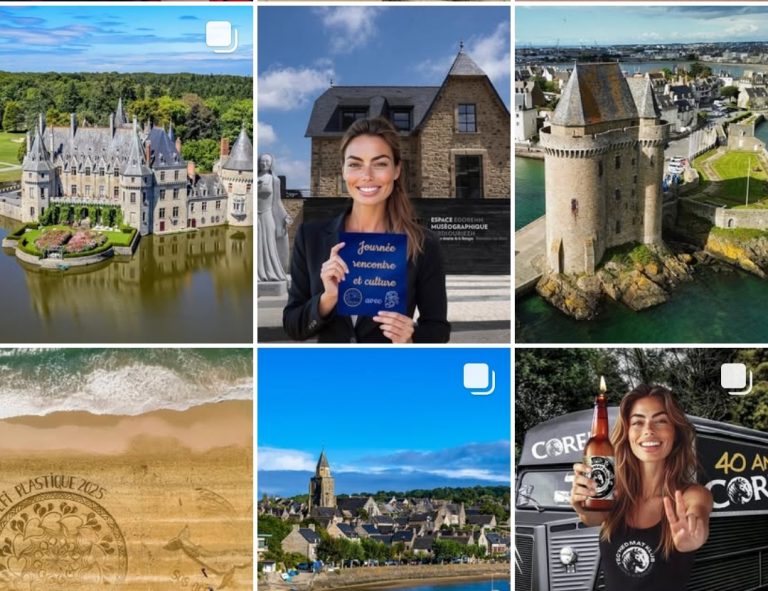Open the beach sand art post
The image size is (768, 591).
pyautogui.click(x=126, y=469)
